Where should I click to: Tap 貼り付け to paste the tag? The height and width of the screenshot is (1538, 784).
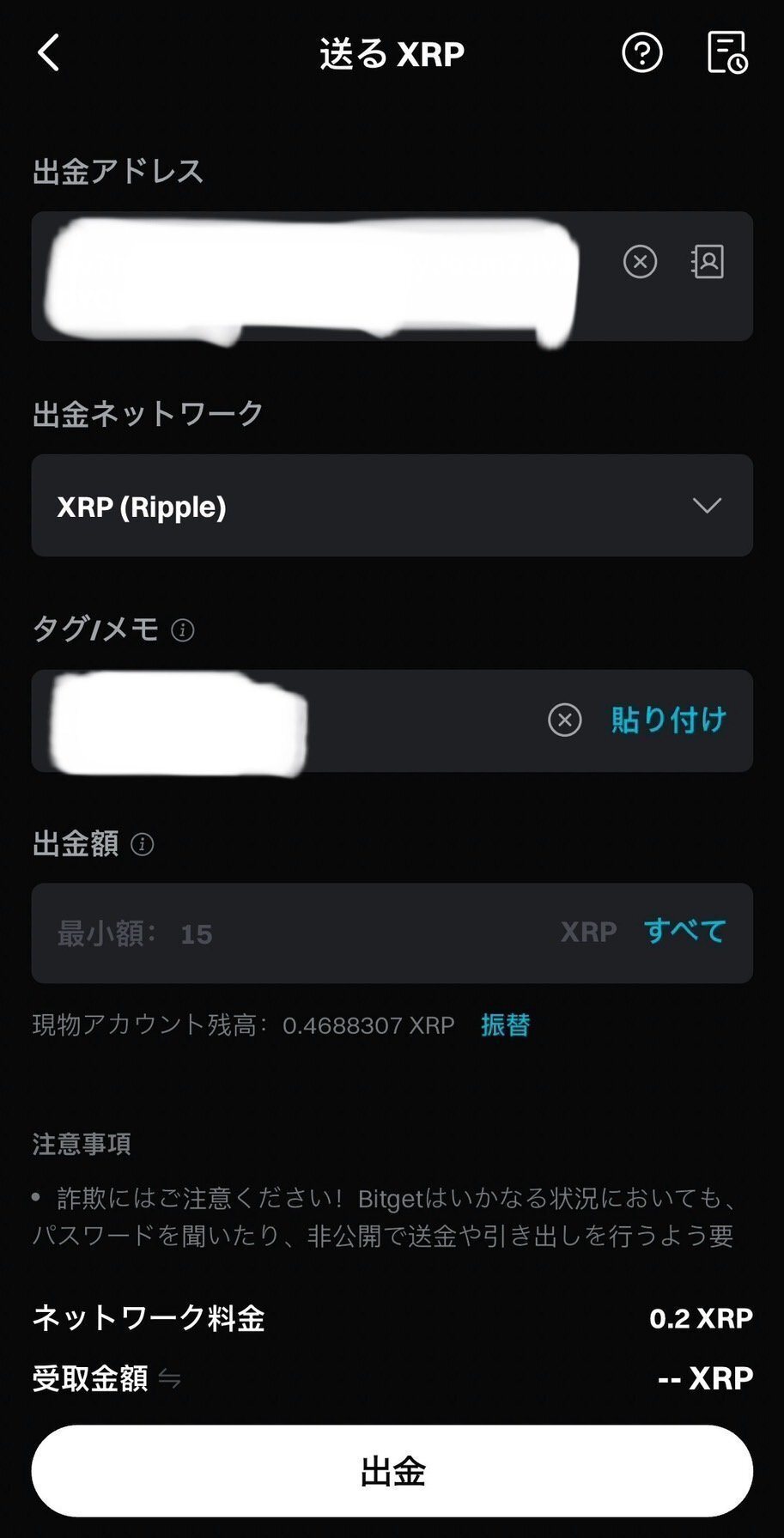point(668,720)
